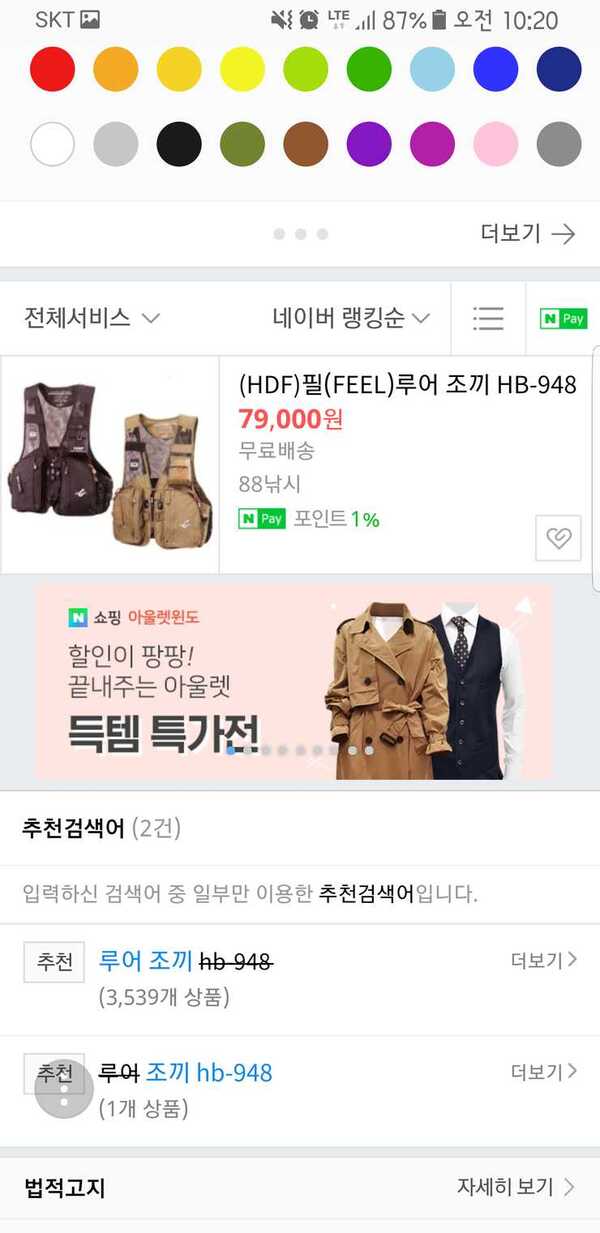
Task: Expand the 전체서비스 dropdown
Action: click(92, 318)
